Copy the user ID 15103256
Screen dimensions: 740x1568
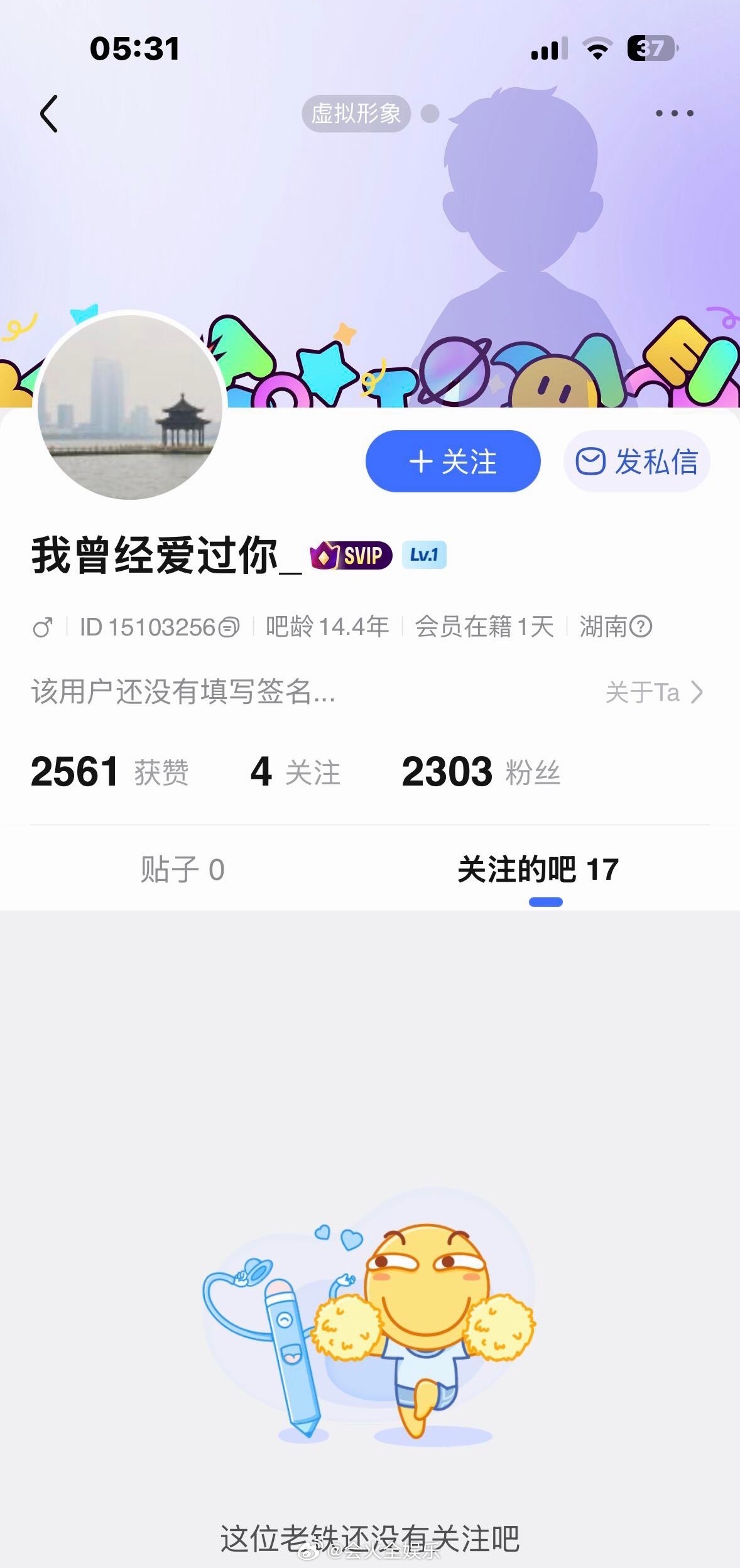[229, 627]
